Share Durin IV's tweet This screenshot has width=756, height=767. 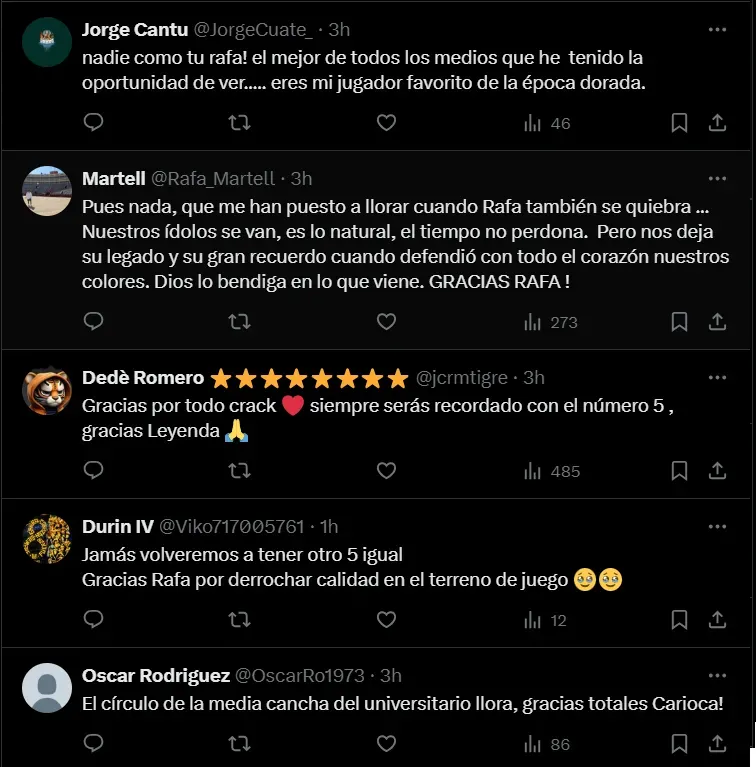717,620
